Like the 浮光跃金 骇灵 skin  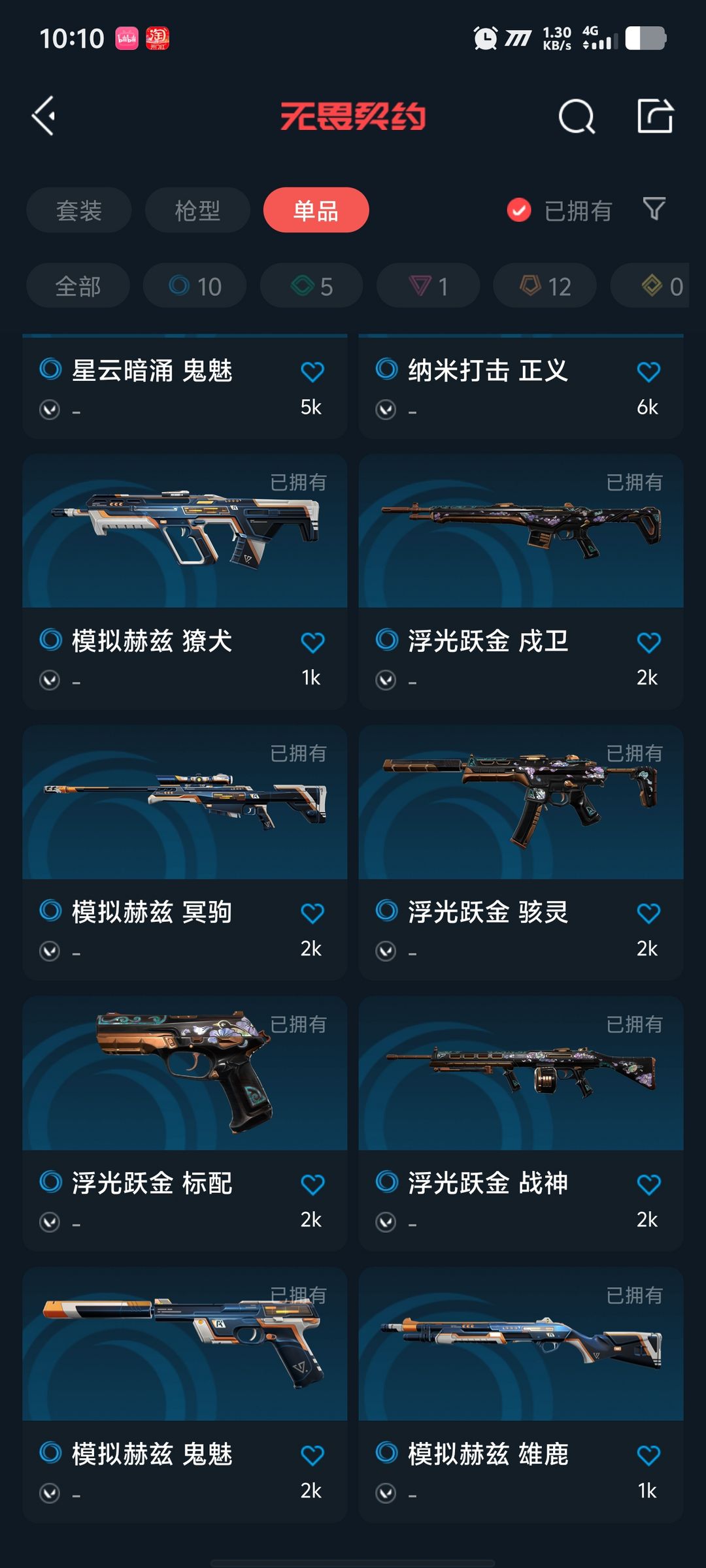[x=648, y=913]
